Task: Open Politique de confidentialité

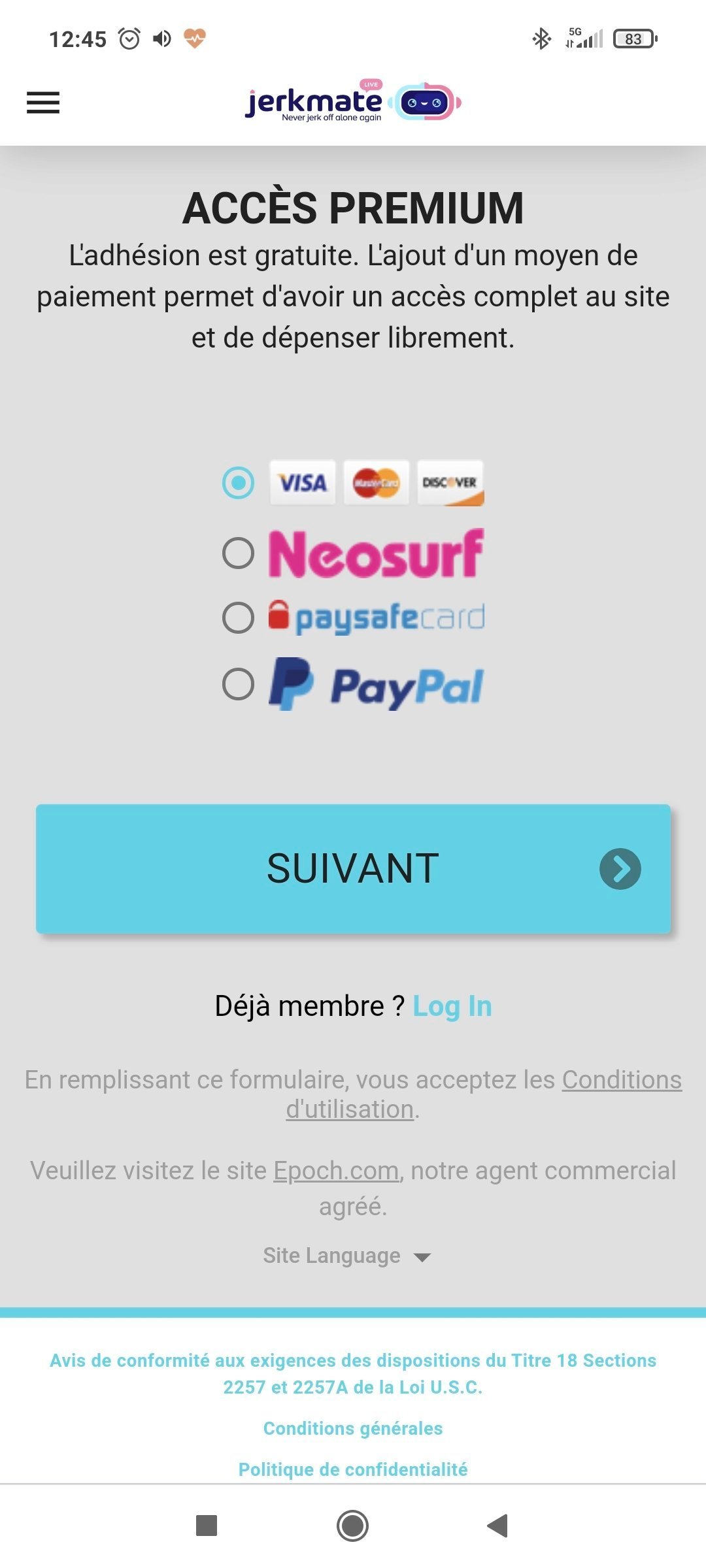Action: click(x=353, y=1469)
